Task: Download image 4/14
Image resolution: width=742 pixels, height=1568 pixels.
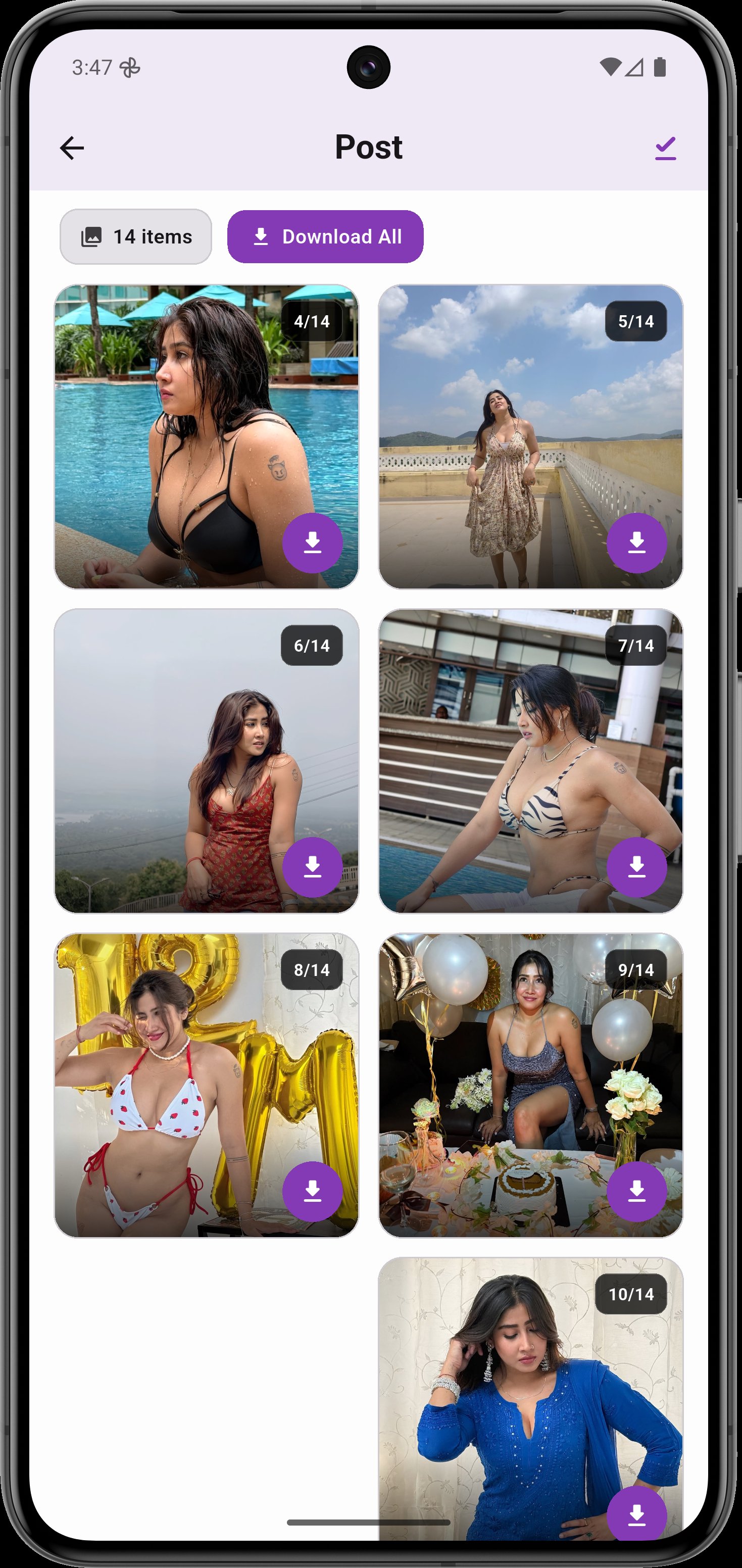Action: pyautogui.click(x=312, y=543)
